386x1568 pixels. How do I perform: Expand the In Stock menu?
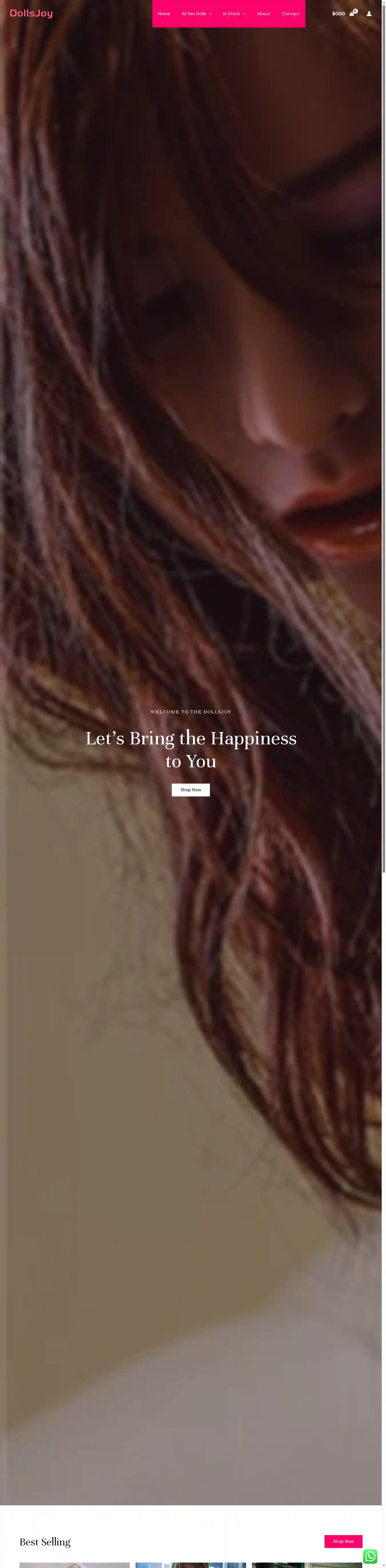(234, 13)
